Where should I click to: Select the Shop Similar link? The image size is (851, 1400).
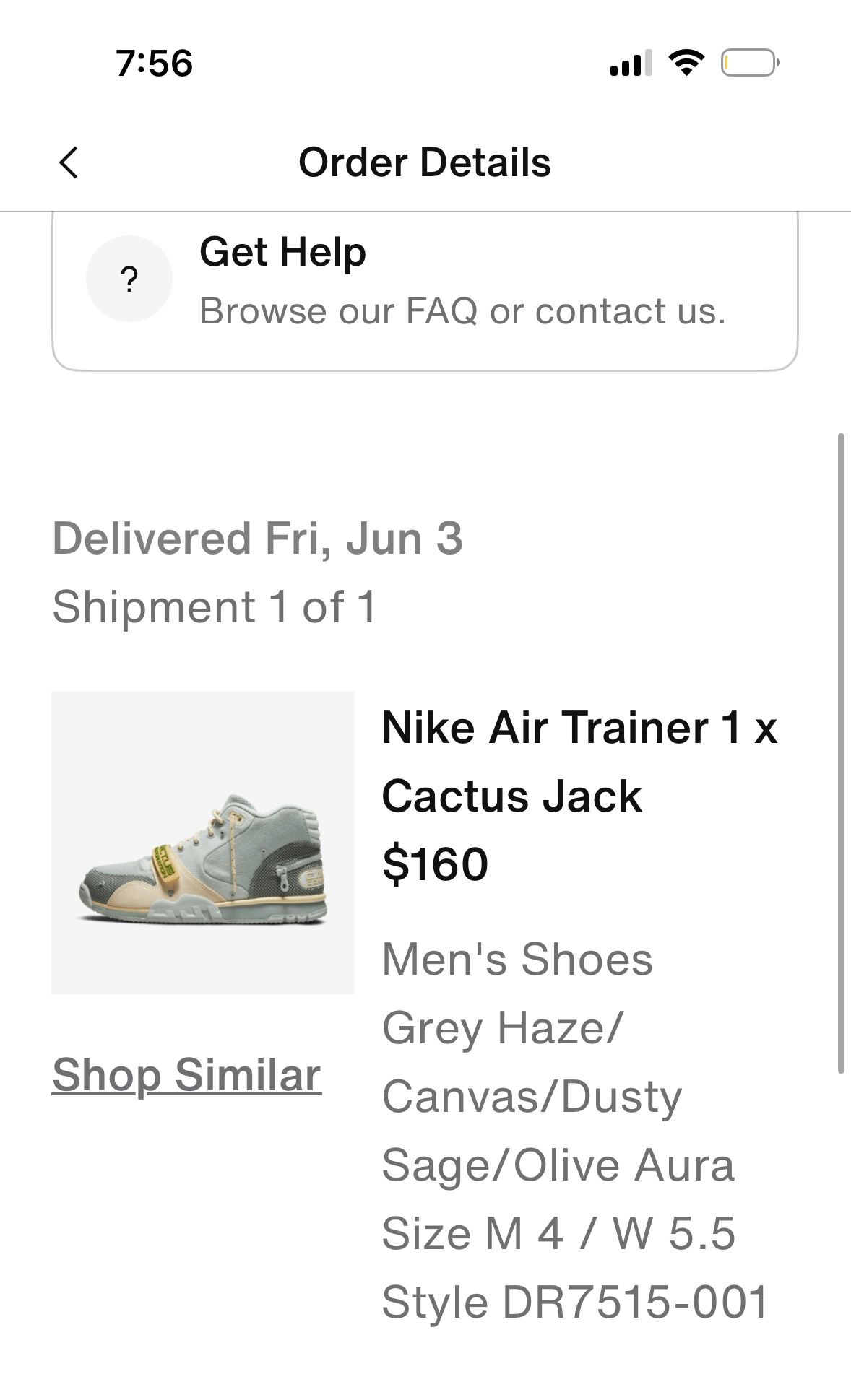(188, 1074)
